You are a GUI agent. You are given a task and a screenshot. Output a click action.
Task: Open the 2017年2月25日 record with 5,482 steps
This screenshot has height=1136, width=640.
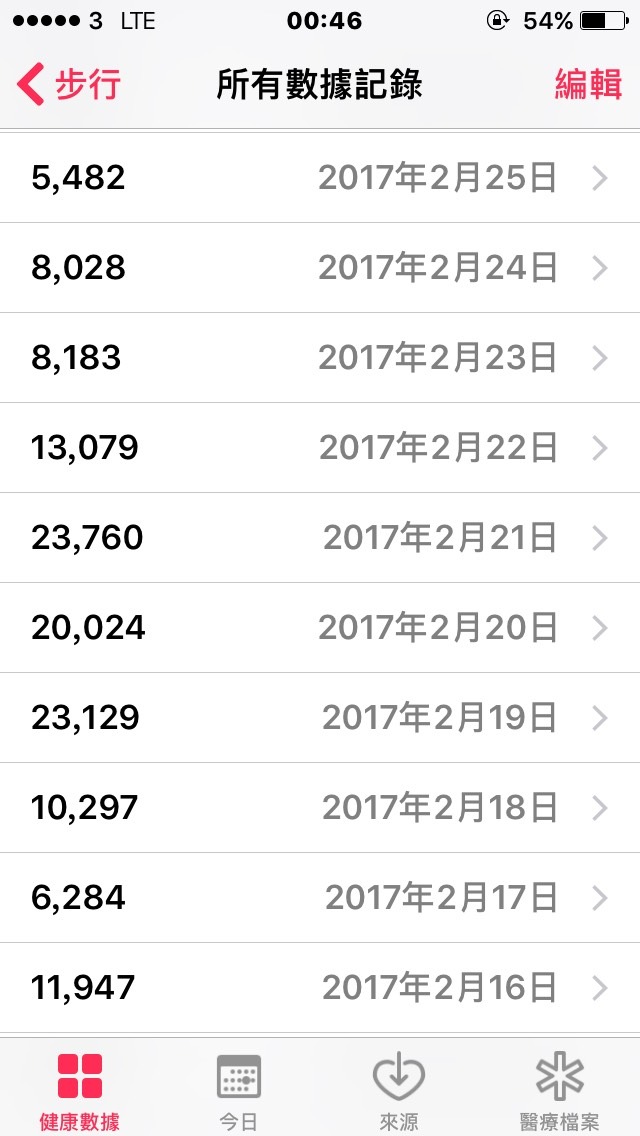320,178
